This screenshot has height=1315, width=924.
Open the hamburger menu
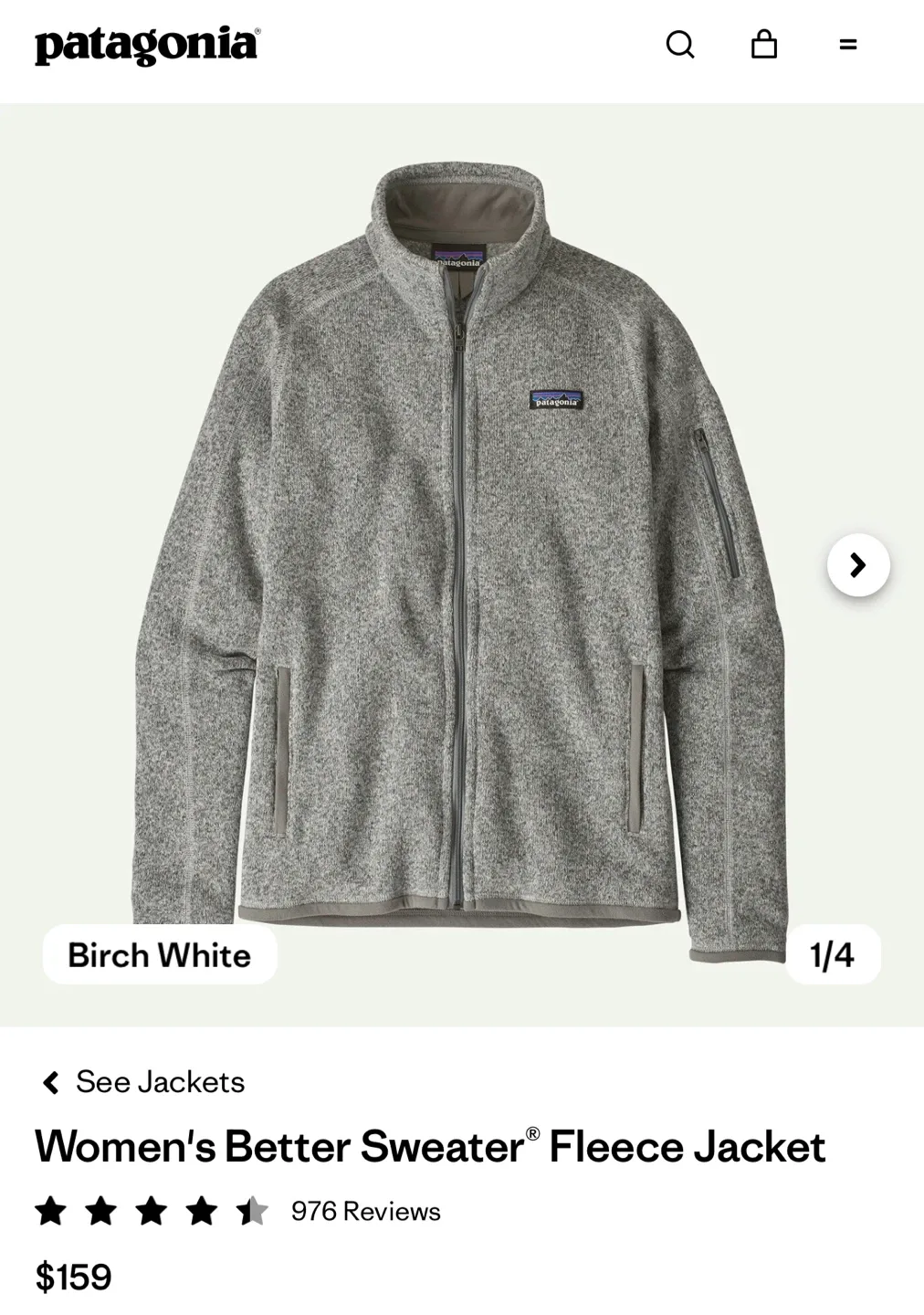(848, 44)
